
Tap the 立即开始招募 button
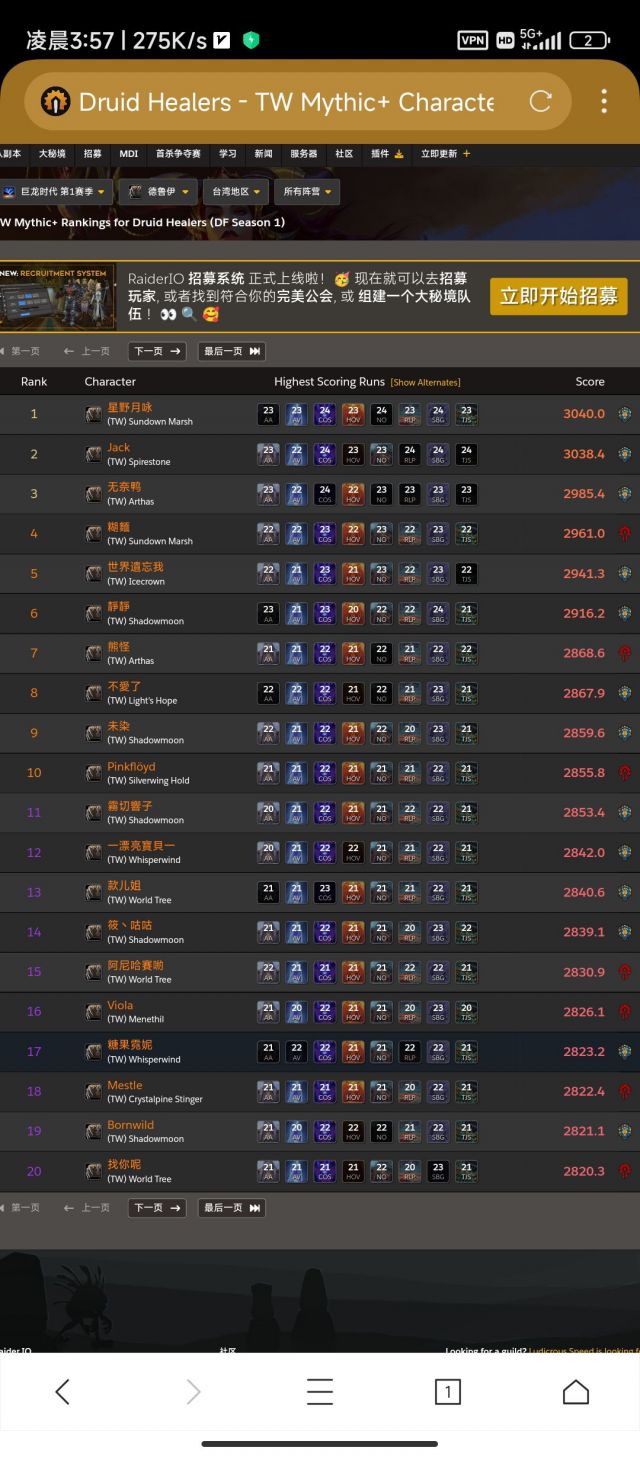pyautogui.click(x=558, y=296)
